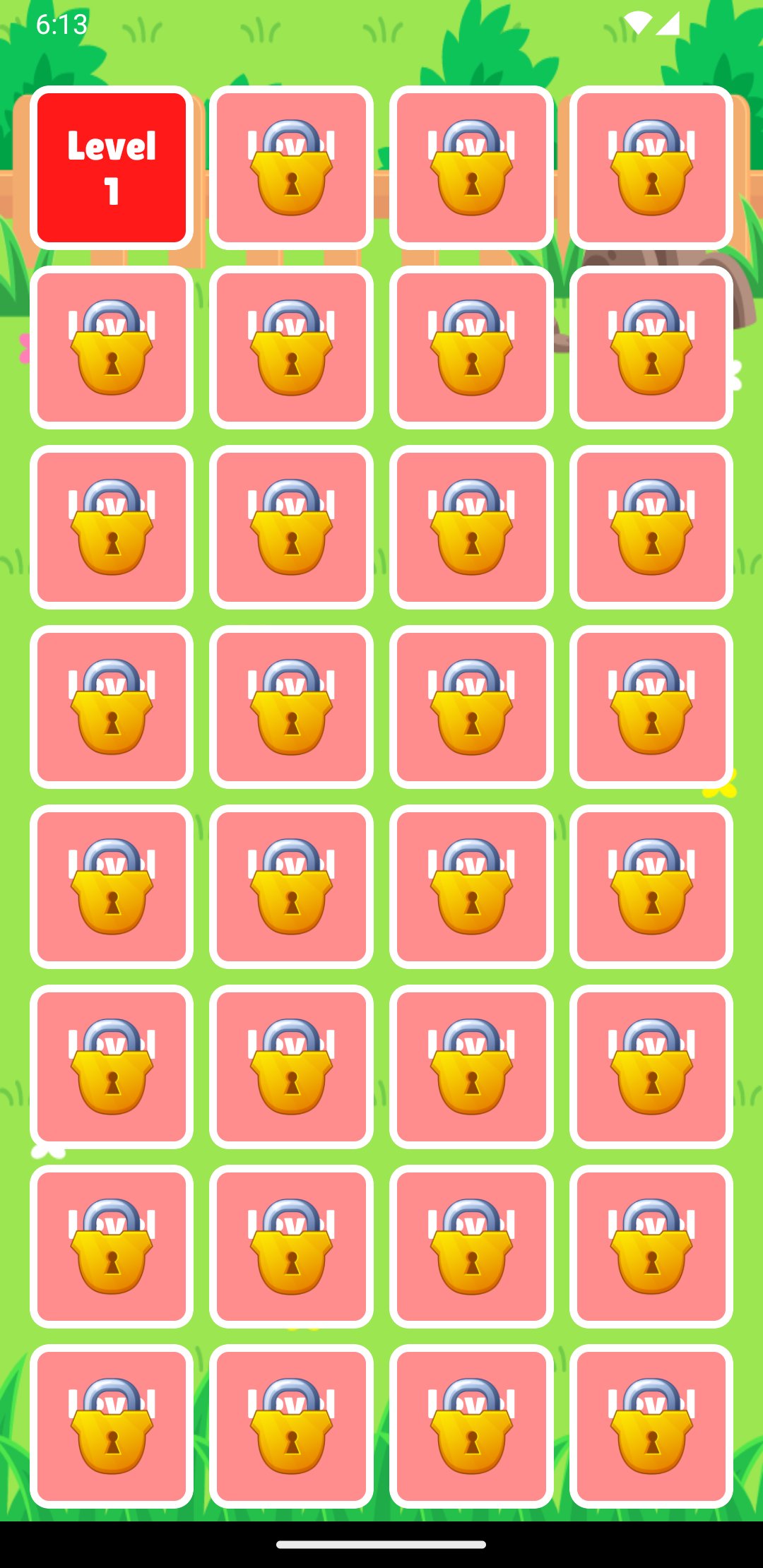The height and width of the screenshot is (1568, 763).
Task: Tap the lock on Level 3
Action: pos(471,166)
